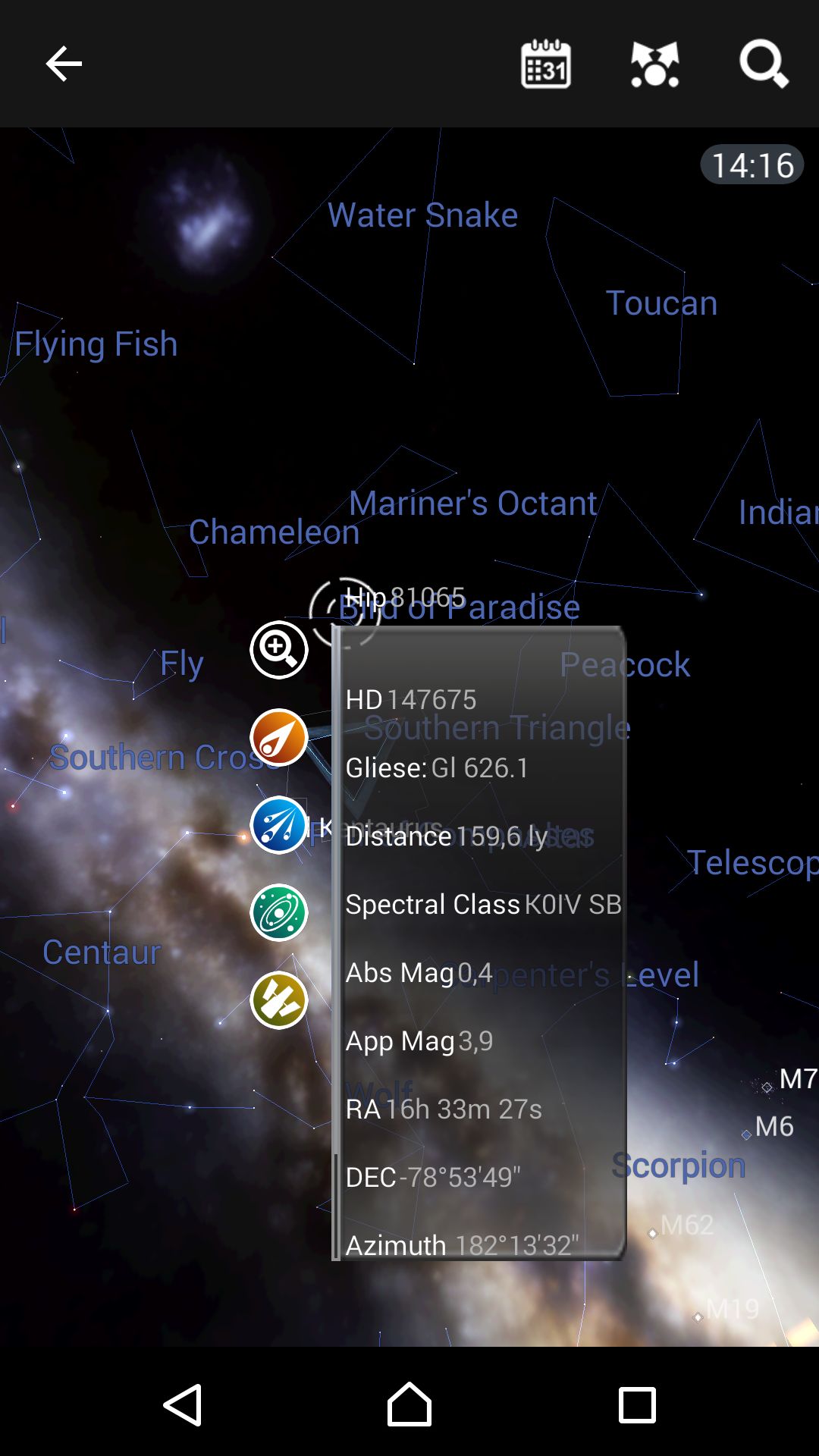Tap the blue meteor shower icon
Image resolution: width=819 pixels, height=1456 pixels.
tap(279, 825)
